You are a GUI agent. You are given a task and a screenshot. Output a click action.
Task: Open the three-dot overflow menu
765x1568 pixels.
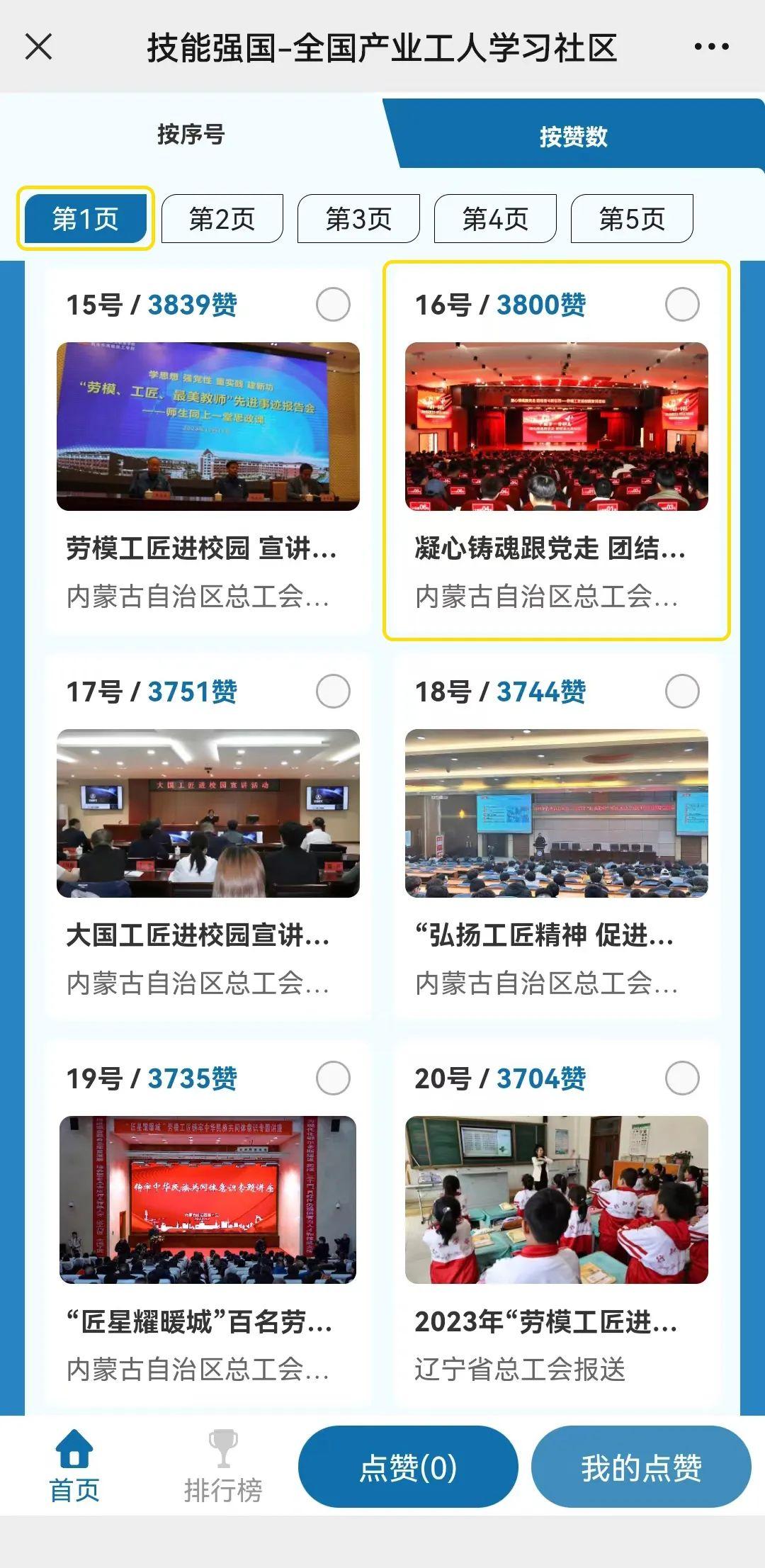(711, 47)
